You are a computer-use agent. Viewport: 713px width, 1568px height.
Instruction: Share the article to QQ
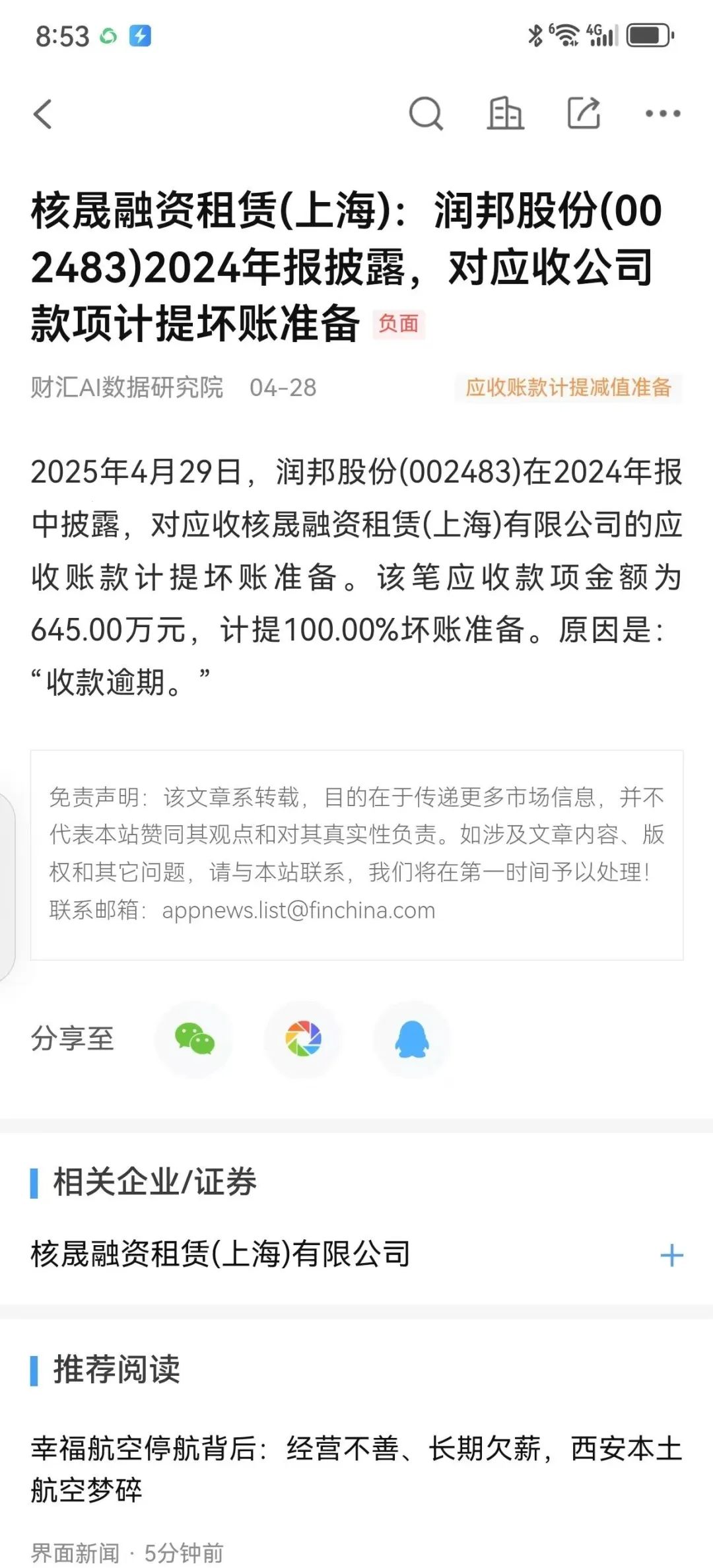click(x=412, y=1039)
